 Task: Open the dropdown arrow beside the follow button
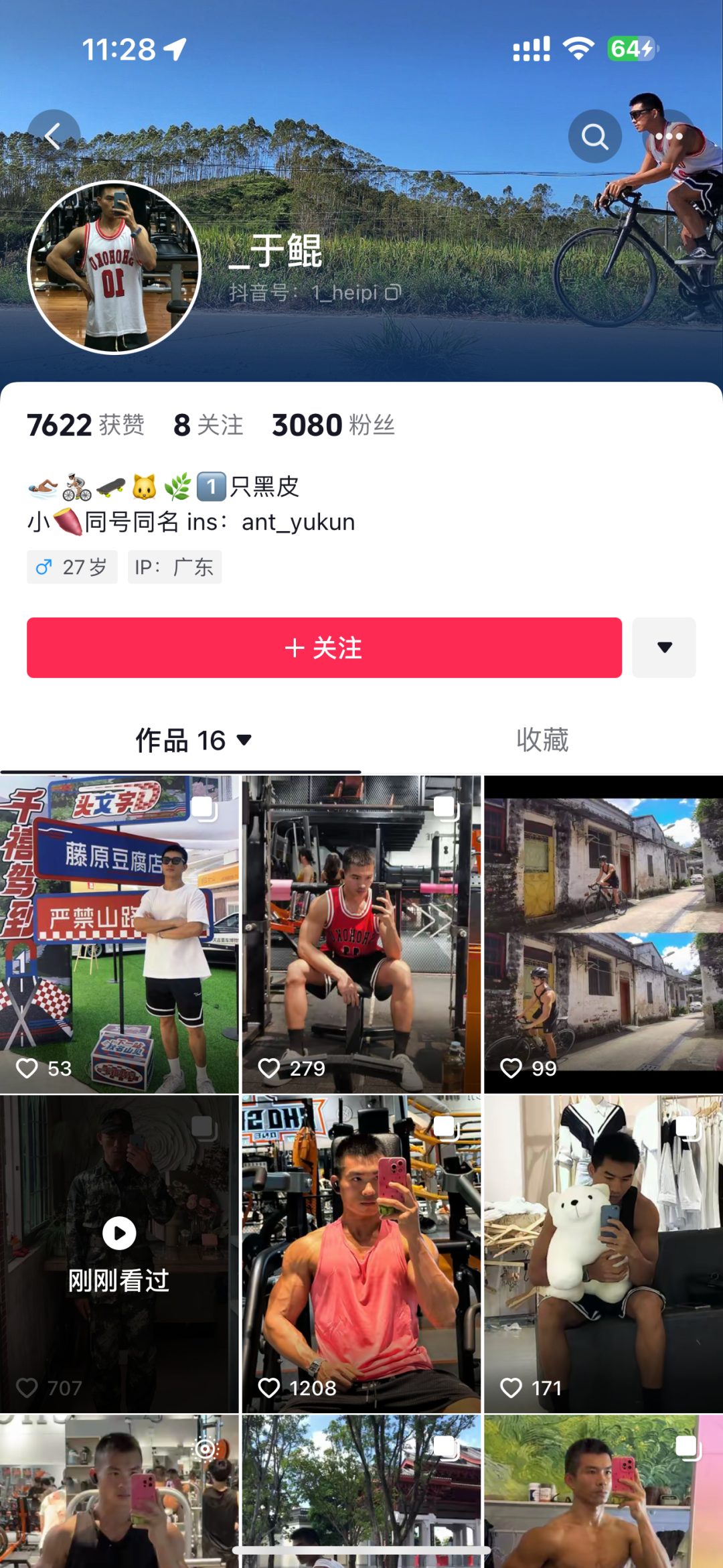(x=663, y=647)
